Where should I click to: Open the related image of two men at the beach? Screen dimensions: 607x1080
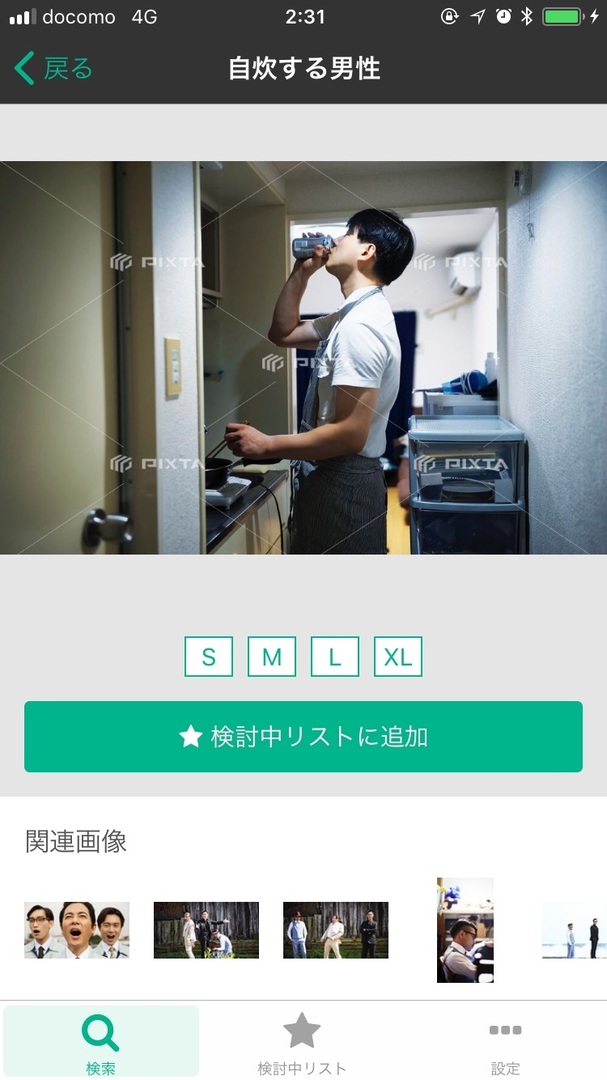pos(575,930)
